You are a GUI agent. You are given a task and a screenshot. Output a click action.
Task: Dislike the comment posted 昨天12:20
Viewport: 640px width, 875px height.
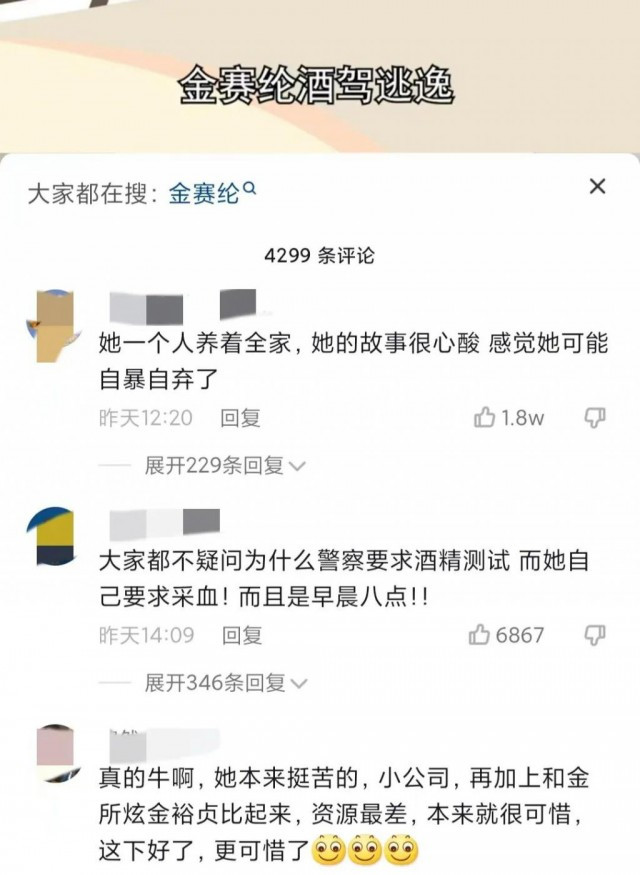(595, 418)
